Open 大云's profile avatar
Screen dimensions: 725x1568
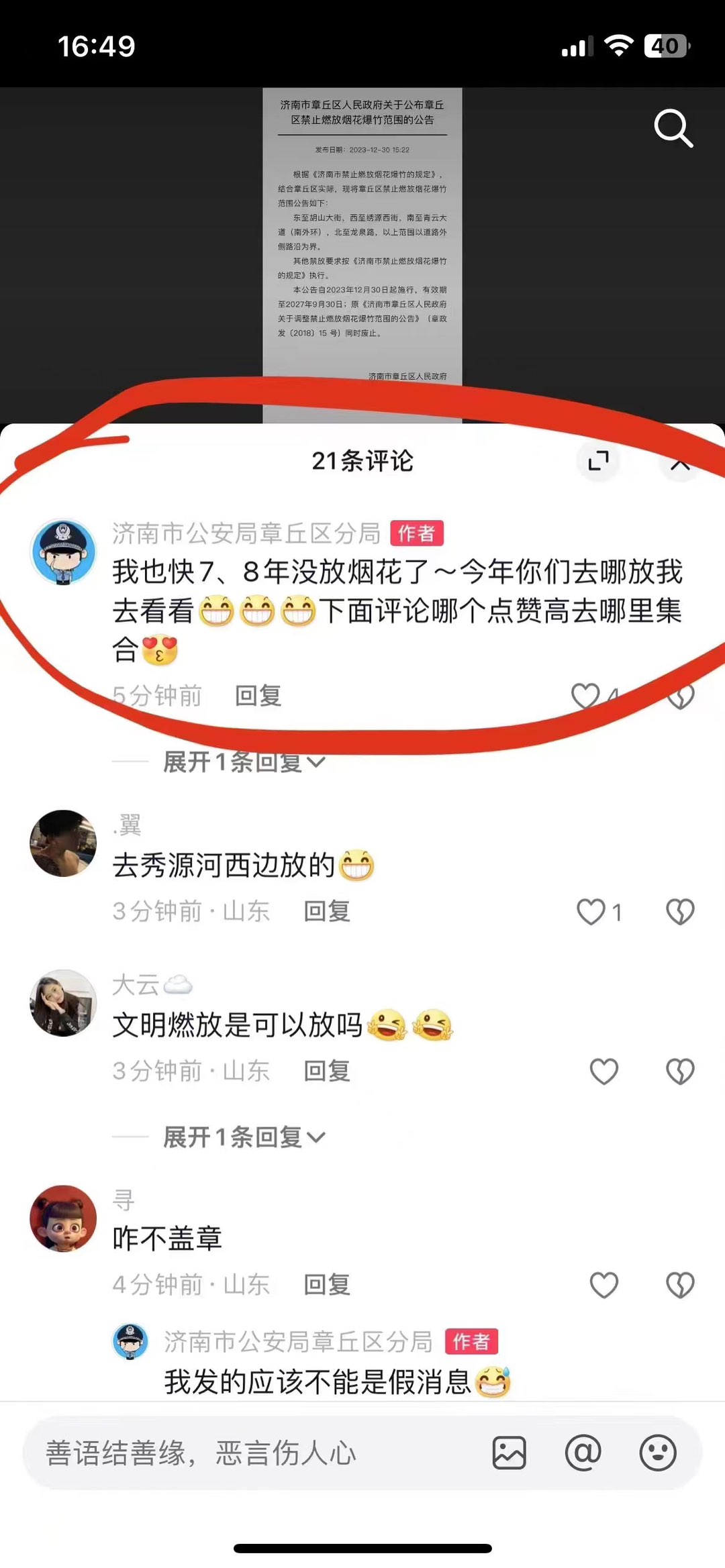[x=64, y=1003]
